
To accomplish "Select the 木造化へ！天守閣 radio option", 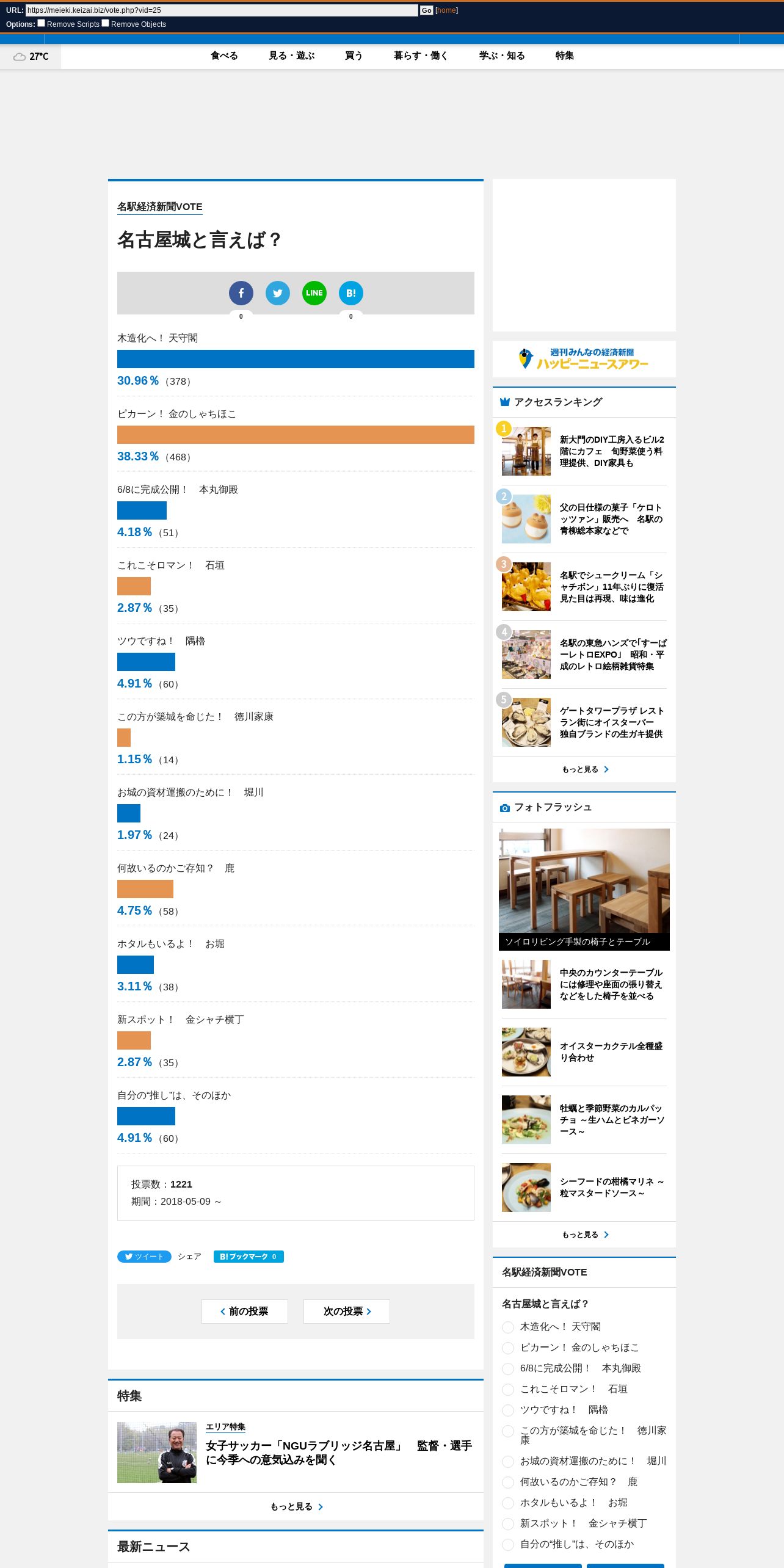I will coord(508,1327).
